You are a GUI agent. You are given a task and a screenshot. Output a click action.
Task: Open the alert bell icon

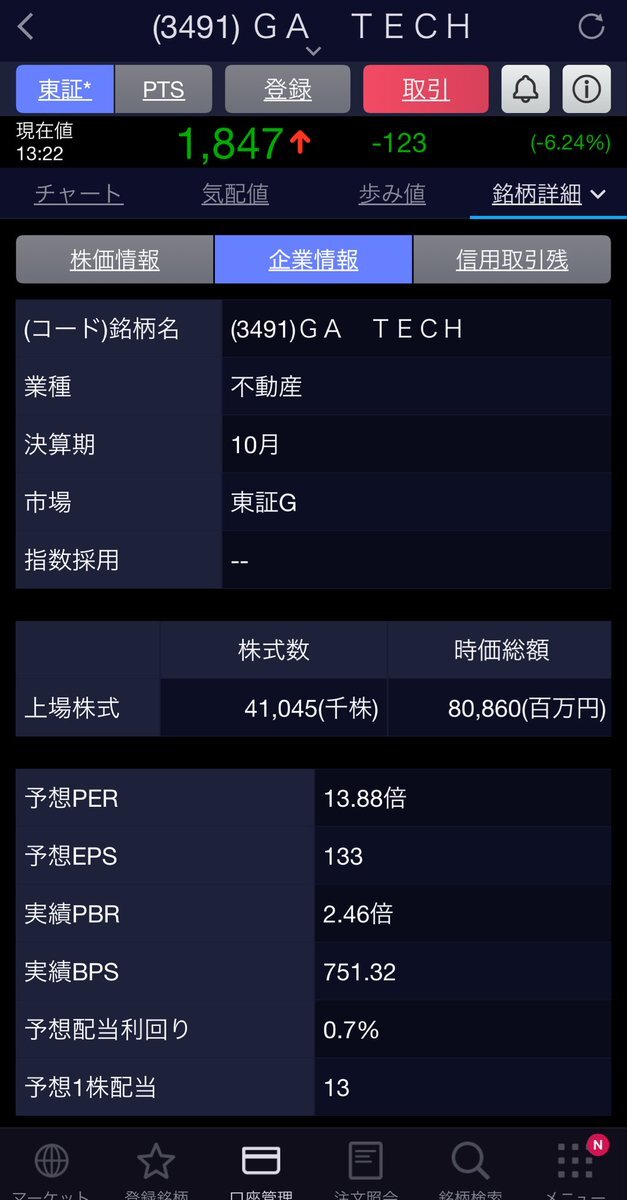point(525,89)
